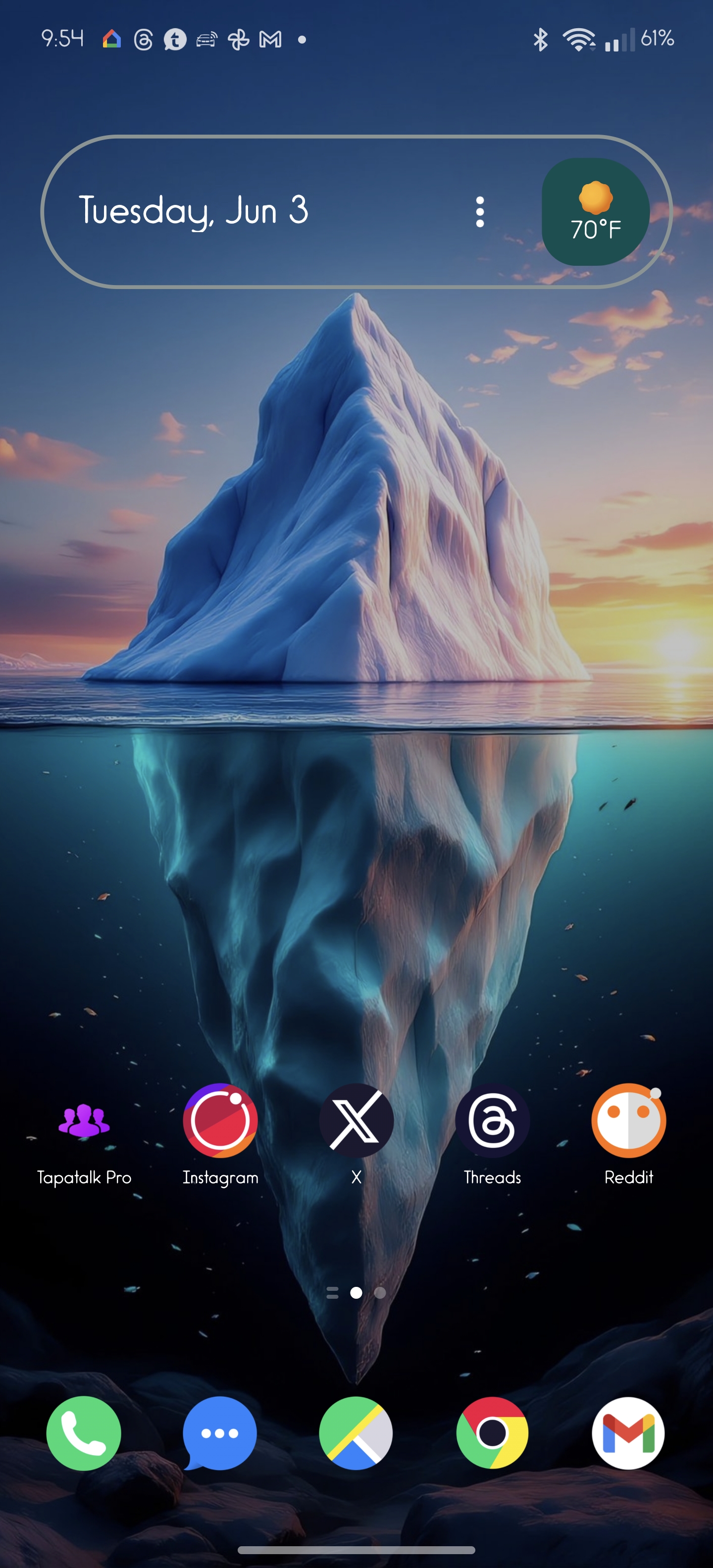Jump to the last home page dot
Viewport: 713px width, 1568px height.
[x=380, y=1293]
